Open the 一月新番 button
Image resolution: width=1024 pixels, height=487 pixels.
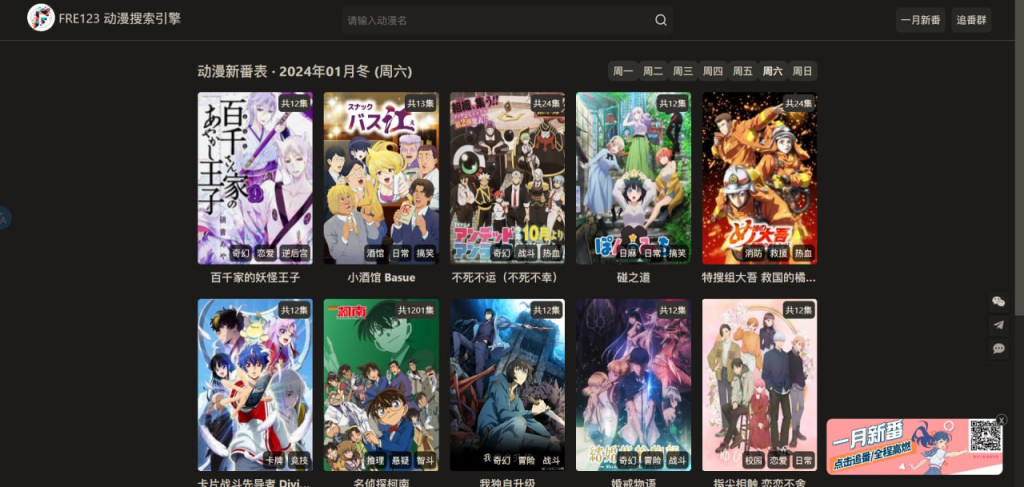(x=920, y=20)
